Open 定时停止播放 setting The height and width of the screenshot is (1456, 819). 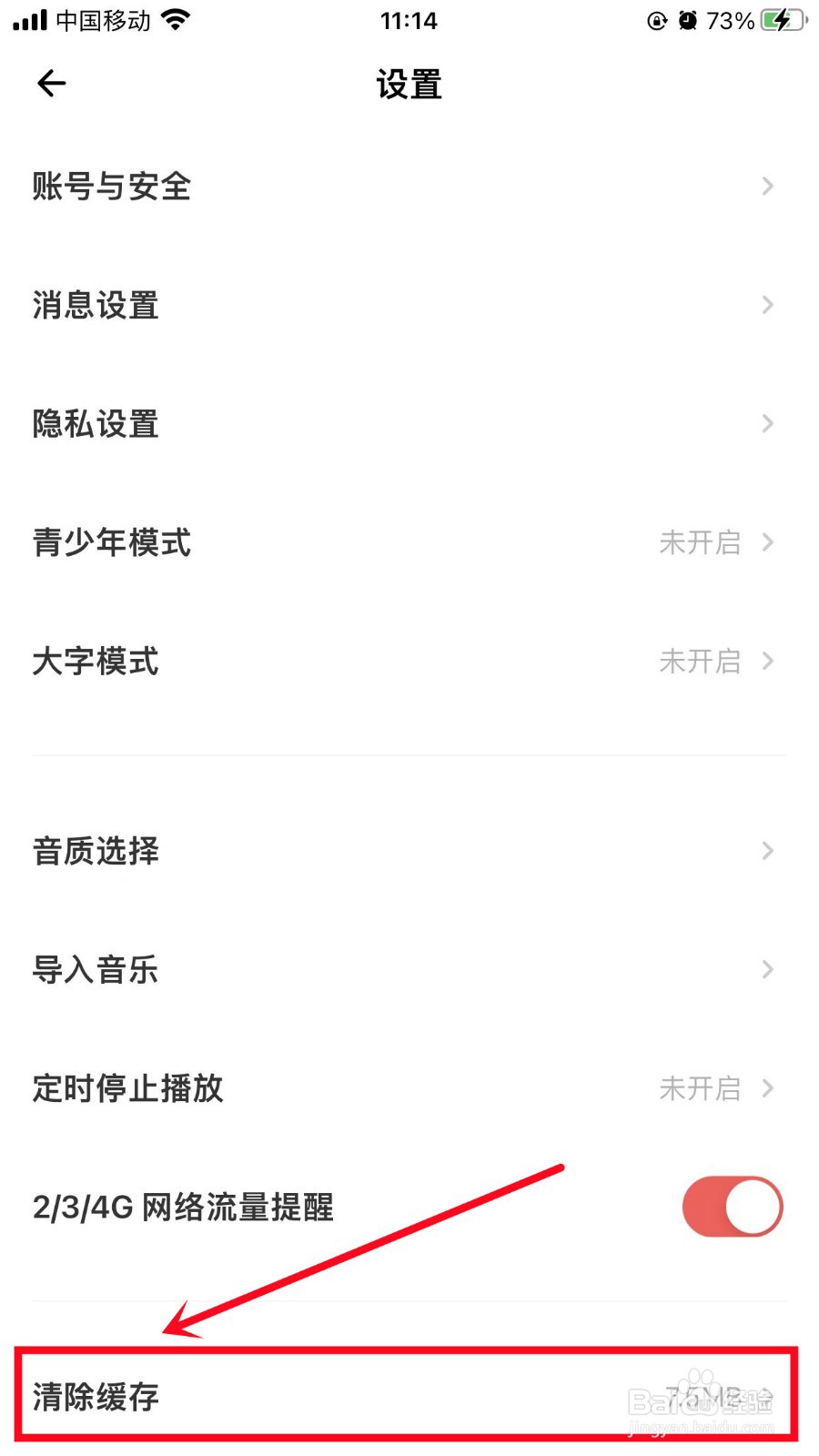[x=409, y=1088]
